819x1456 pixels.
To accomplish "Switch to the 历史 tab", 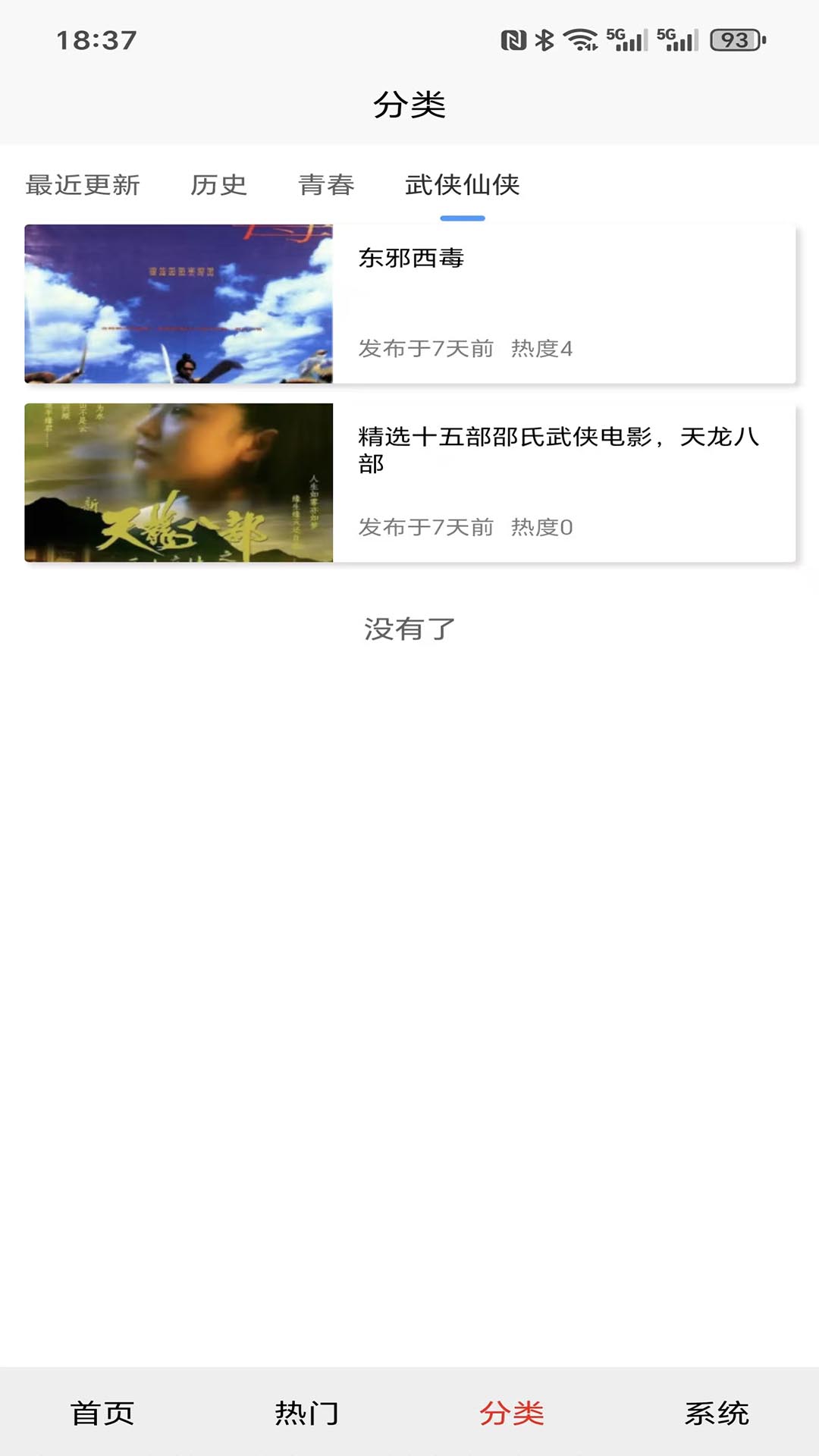I will (x=219, y=186).
